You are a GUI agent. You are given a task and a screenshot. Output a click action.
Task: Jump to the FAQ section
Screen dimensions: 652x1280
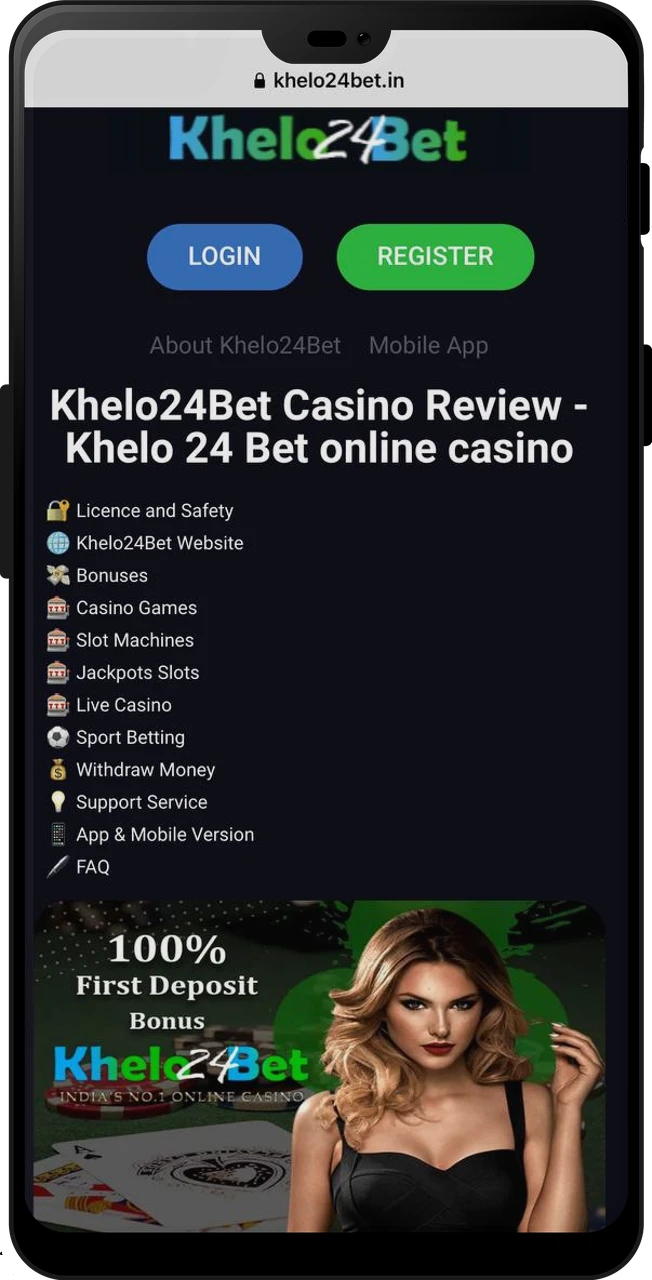click(x=92, y=867)
